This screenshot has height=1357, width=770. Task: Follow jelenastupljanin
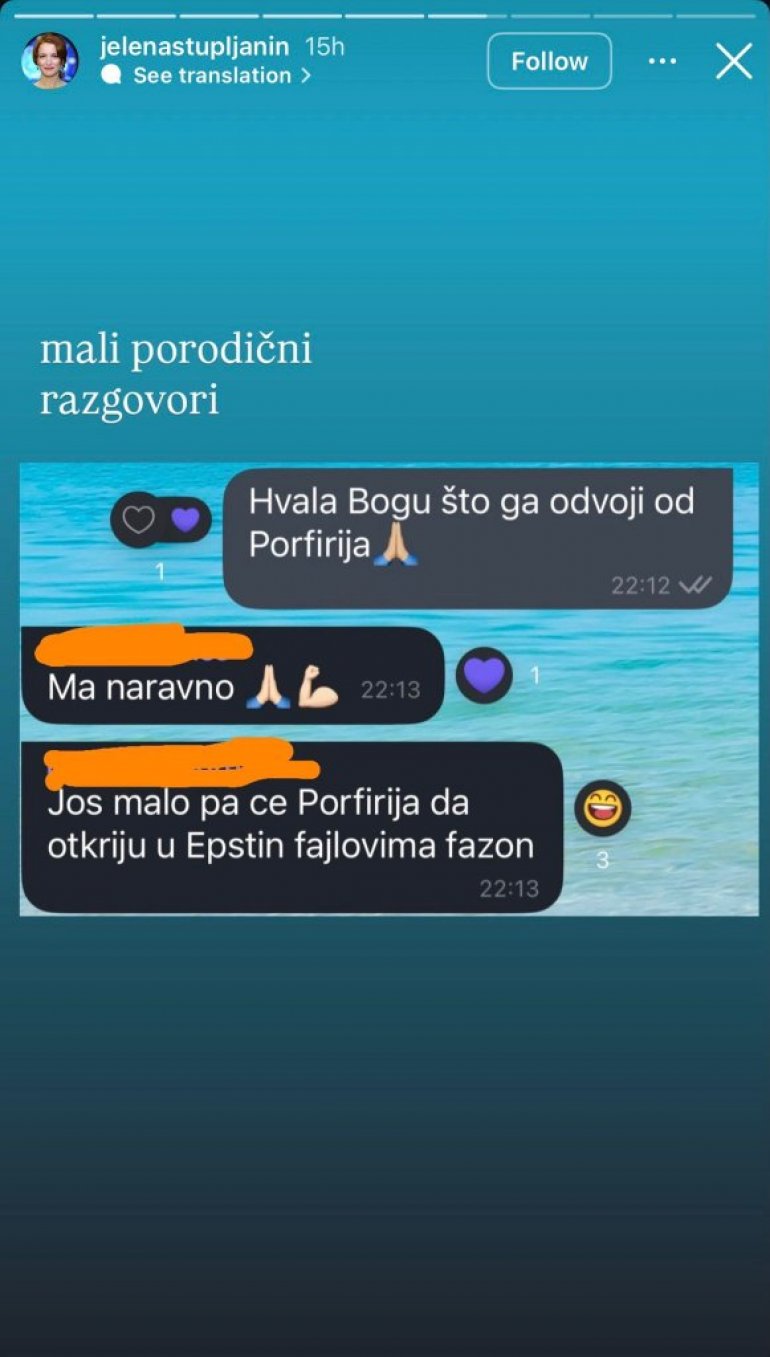tap(549, 61)
